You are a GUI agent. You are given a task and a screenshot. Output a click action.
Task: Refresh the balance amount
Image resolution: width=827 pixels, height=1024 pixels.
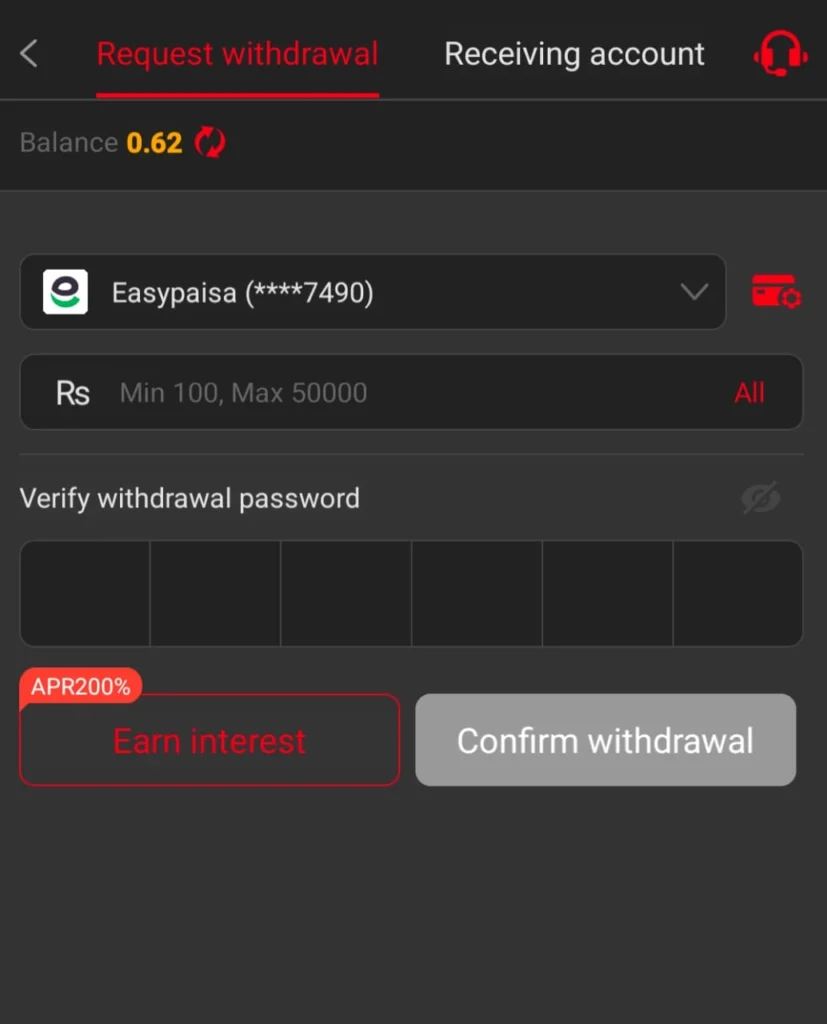210,142
